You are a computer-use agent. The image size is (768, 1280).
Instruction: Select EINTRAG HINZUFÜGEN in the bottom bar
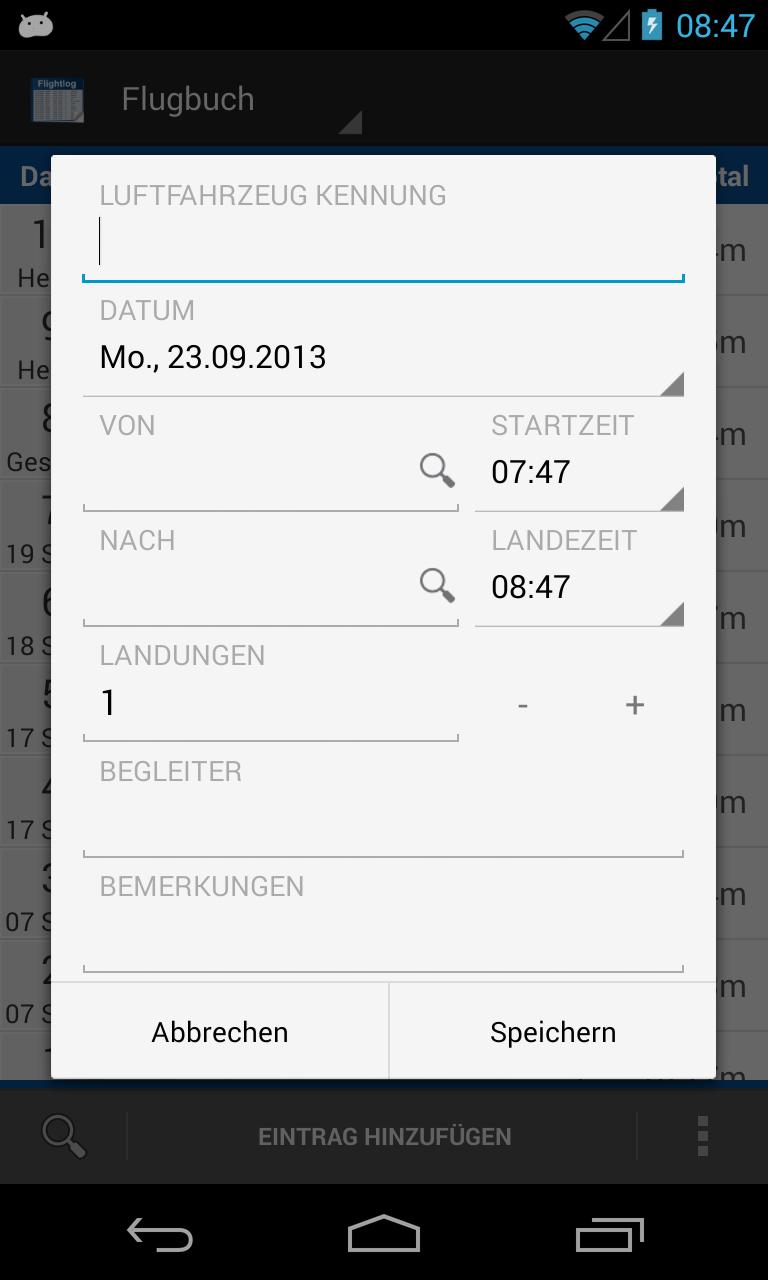[384, 1135]
